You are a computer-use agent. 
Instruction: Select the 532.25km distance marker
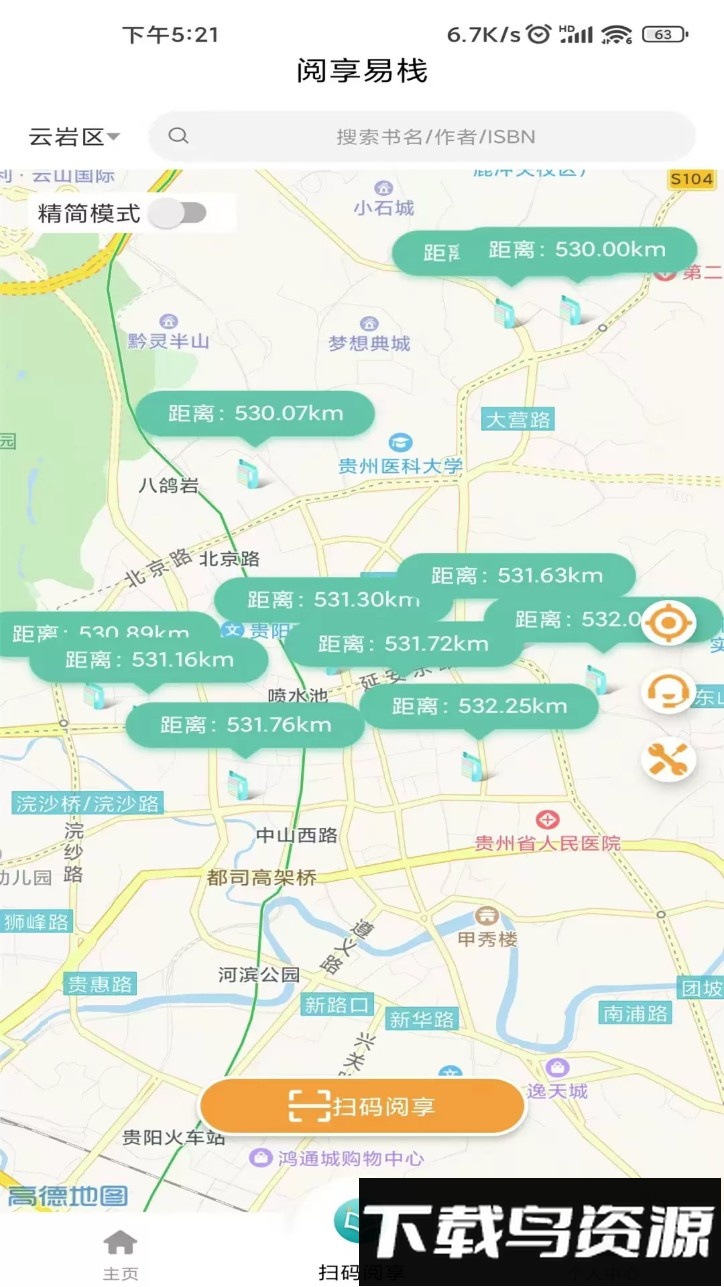[x=479, y=706]
